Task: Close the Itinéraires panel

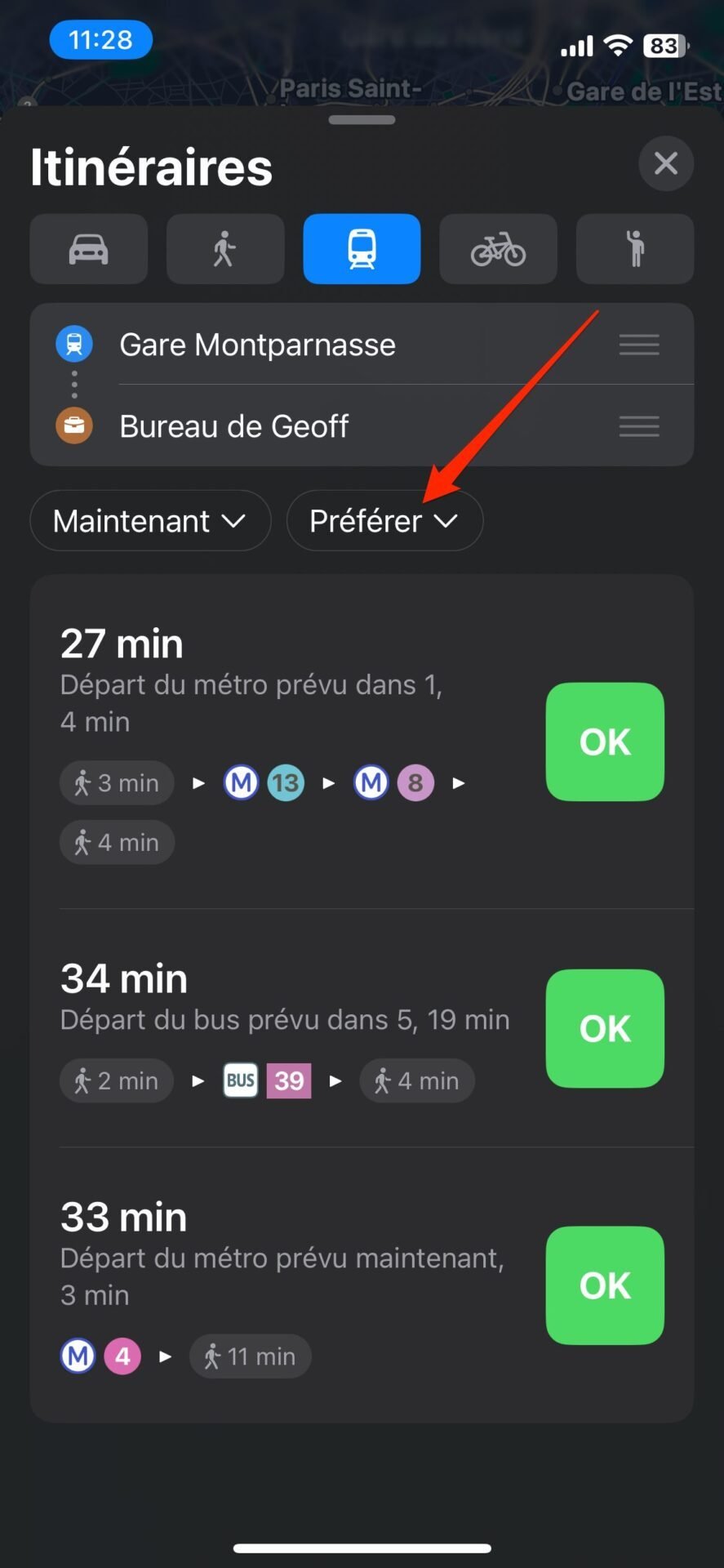Action: (x=666, y=163)
